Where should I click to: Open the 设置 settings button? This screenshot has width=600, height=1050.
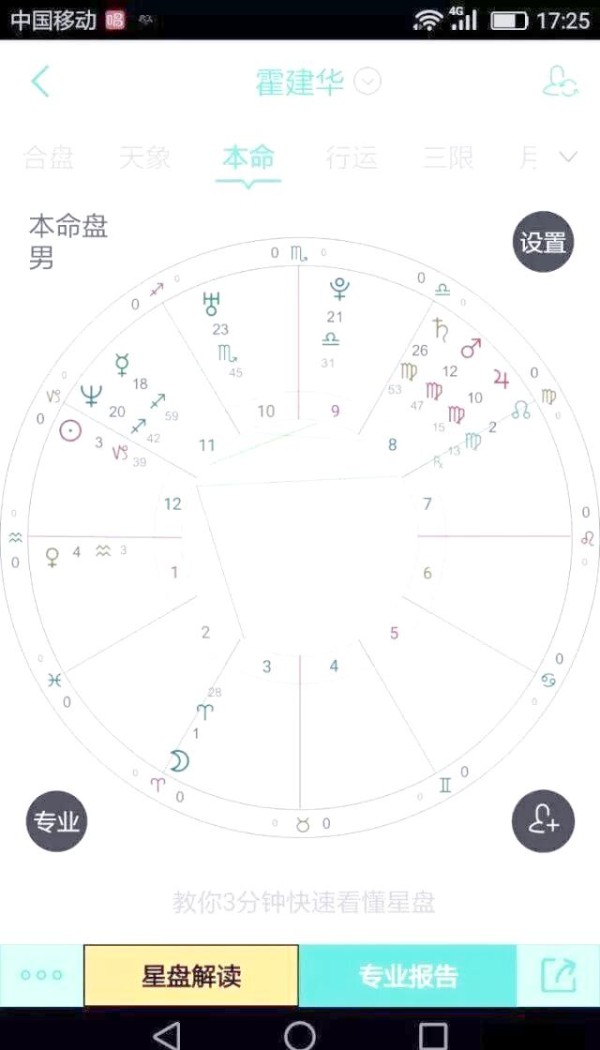click(x=543, y=242)
